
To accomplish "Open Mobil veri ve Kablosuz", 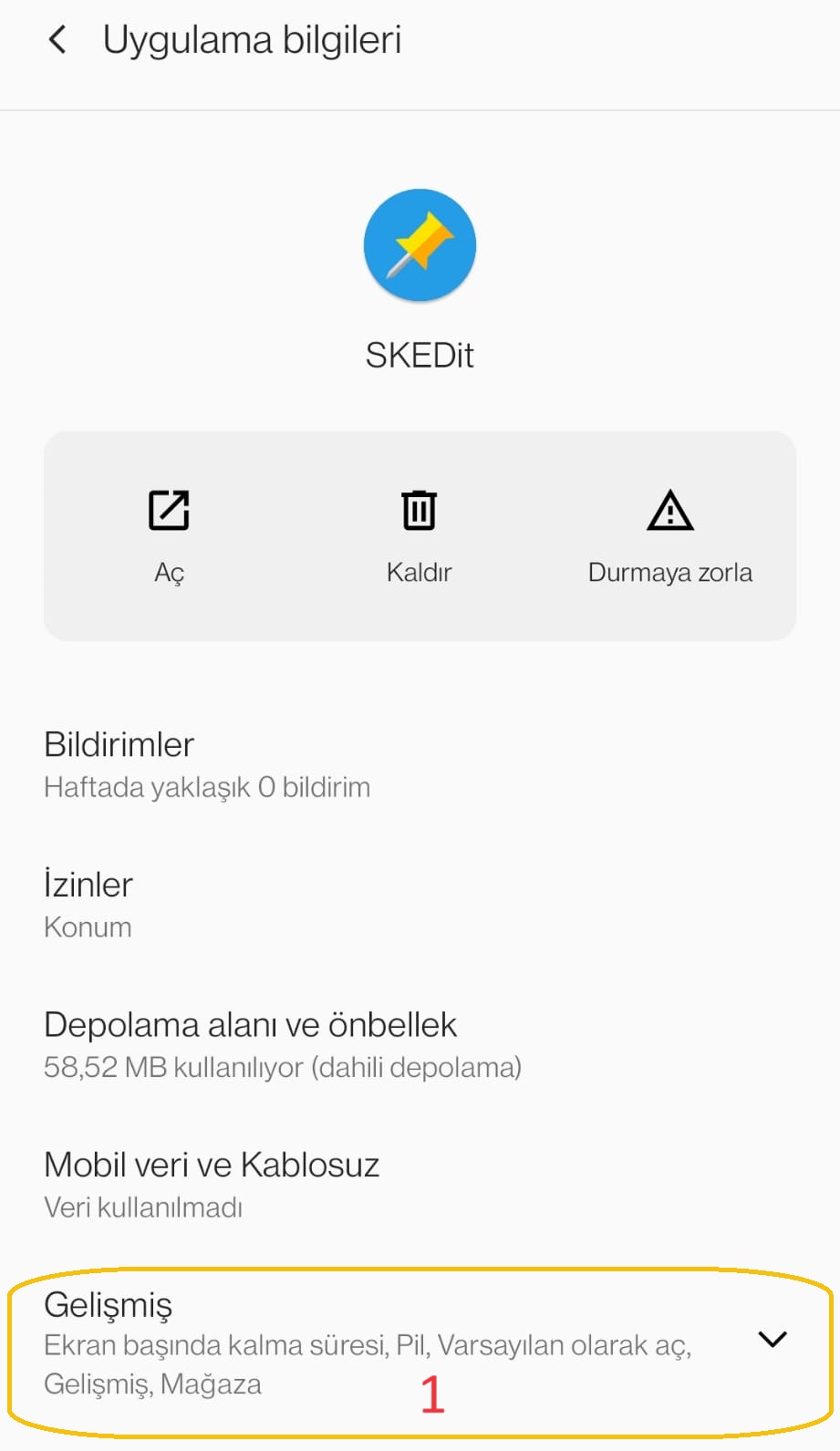I will pyautogui.click(x=212, y=1184).
